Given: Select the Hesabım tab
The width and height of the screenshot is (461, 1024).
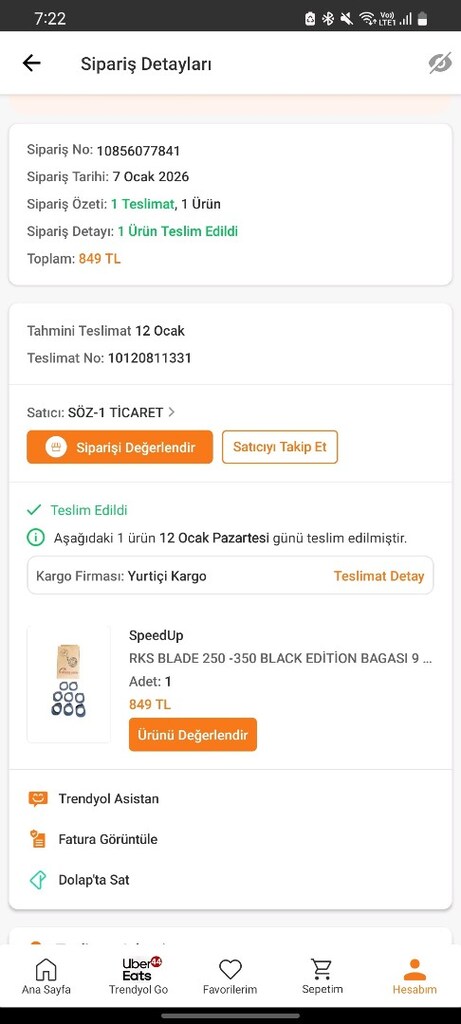Looking at the screenshot, I should tap(415, 977).
